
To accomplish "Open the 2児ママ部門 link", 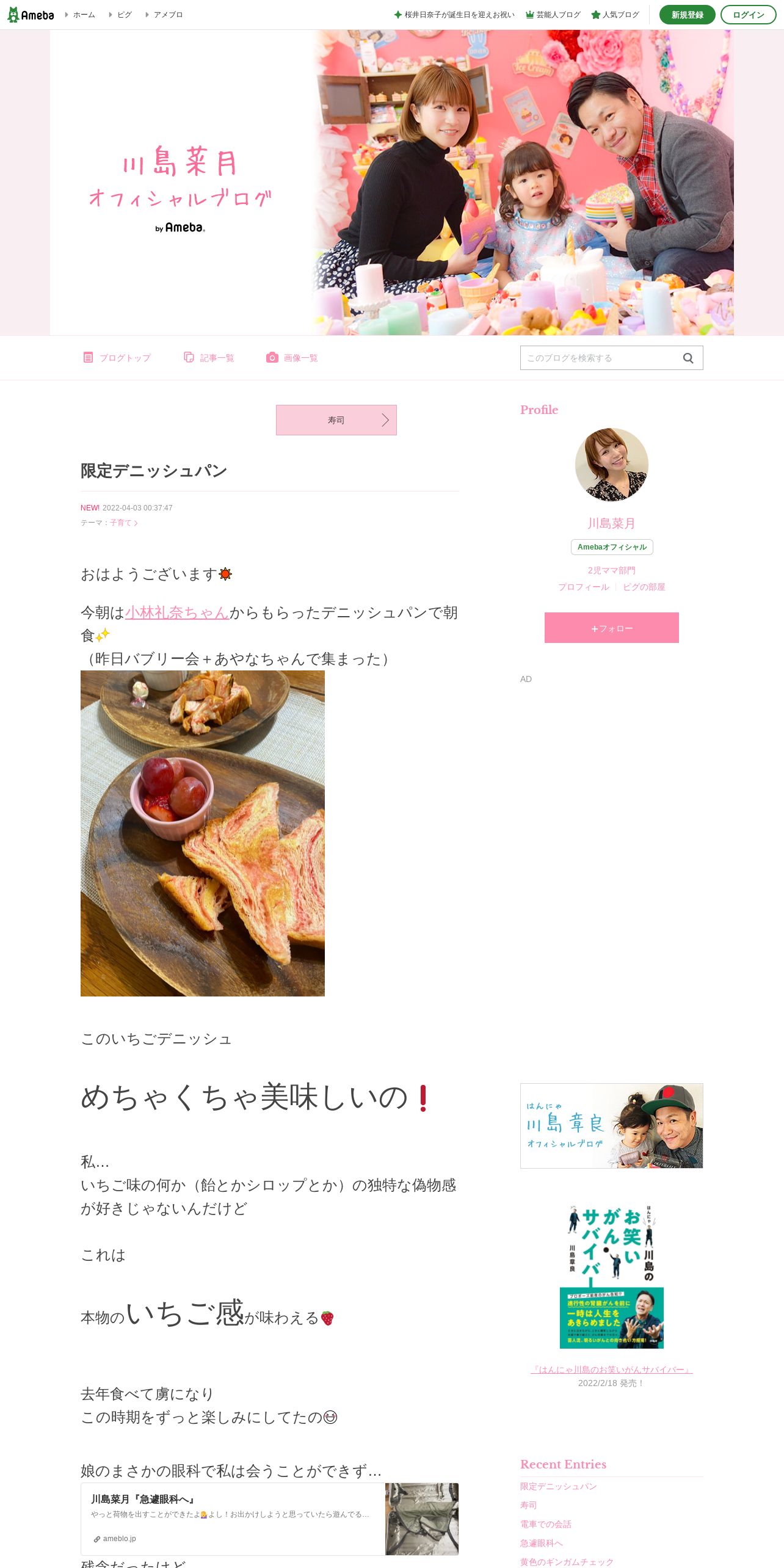I will pyautogui.click(x=611, y=570).
